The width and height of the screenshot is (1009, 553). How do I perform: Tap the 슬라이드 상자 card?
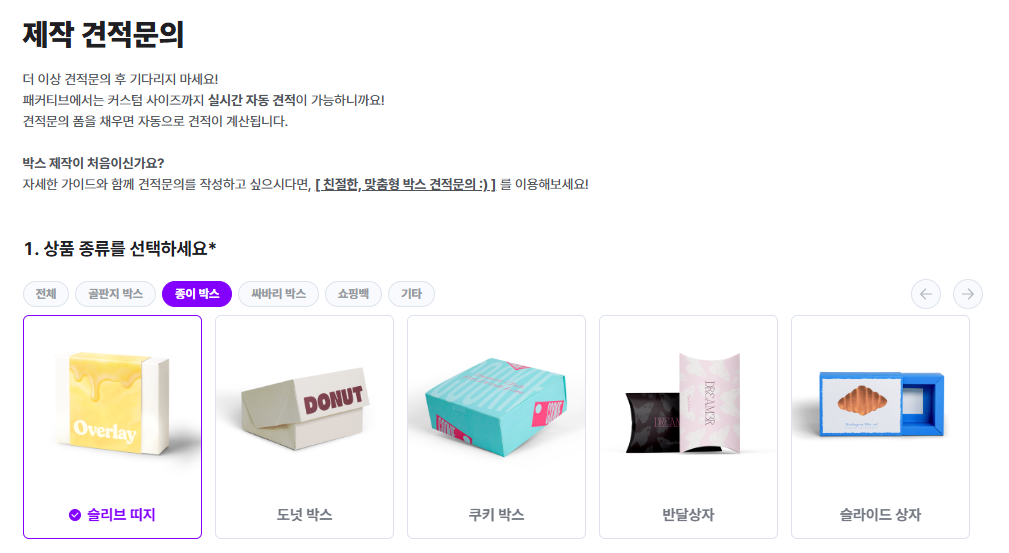(880, 427)
